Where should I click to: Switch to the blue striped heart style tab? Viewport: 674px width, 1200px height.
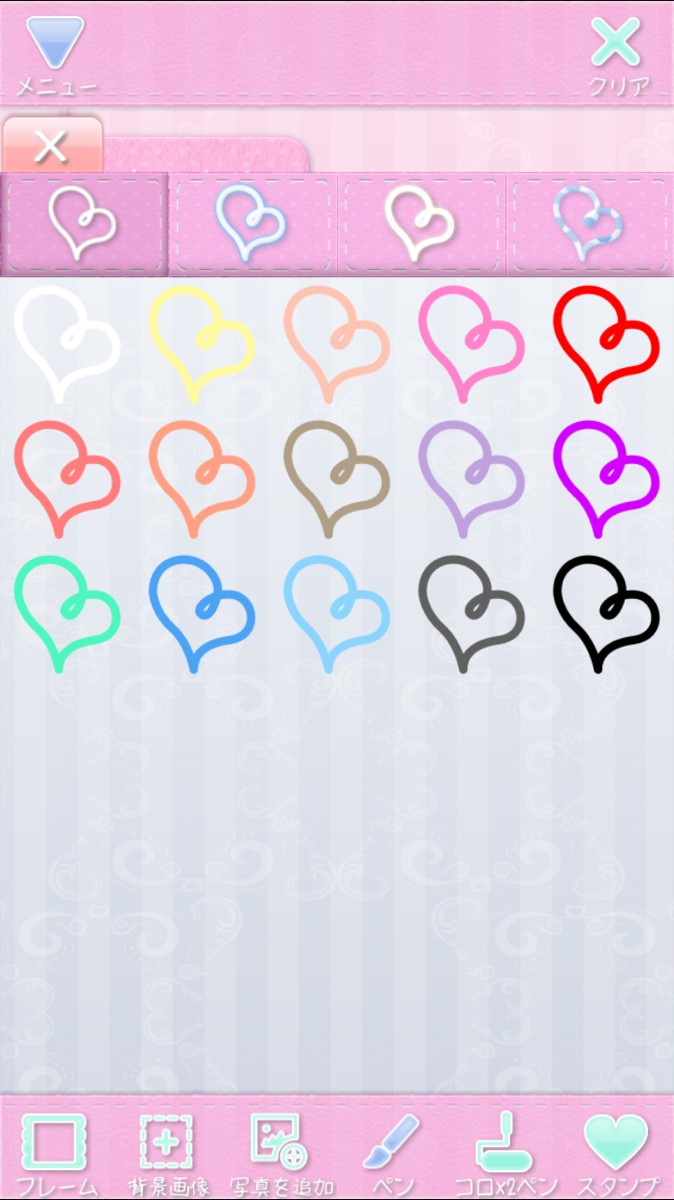(589, 222)
